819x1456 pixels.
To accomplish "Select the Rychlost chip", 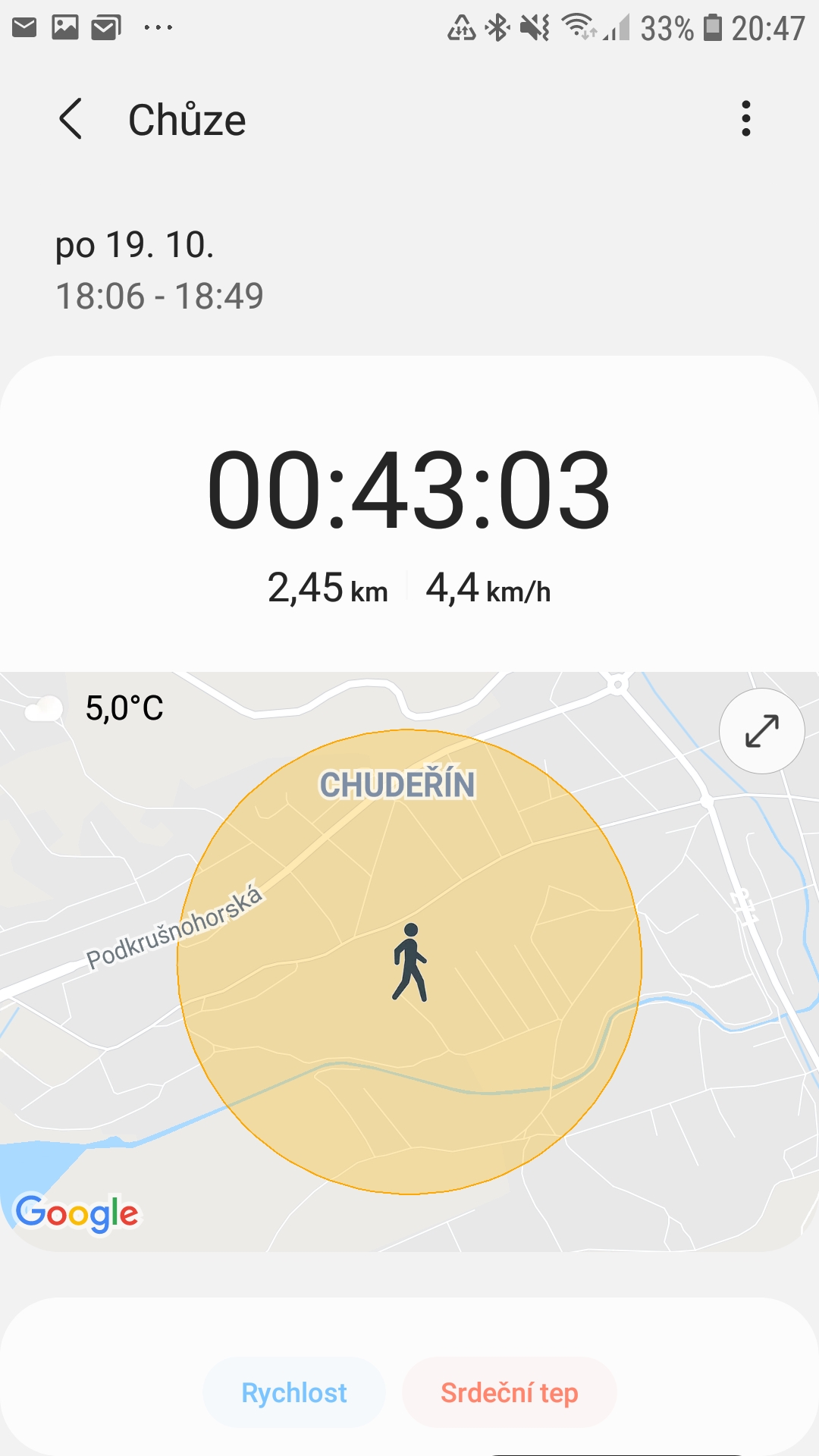I will pos(294,1392).
